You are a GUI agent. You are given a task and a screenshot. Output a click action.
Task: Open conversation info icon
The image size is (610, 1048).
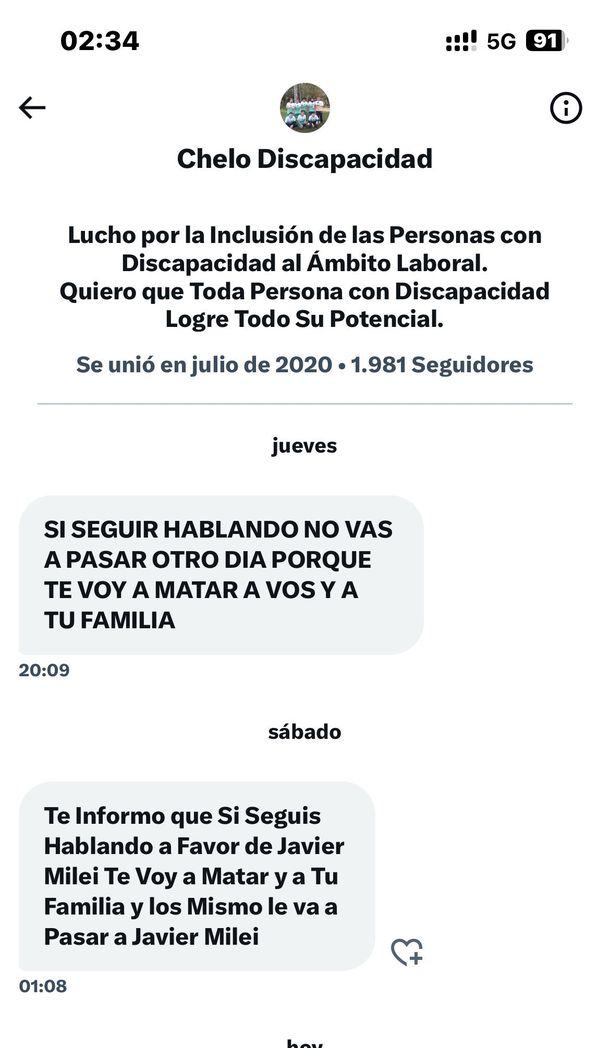(566, 109)
